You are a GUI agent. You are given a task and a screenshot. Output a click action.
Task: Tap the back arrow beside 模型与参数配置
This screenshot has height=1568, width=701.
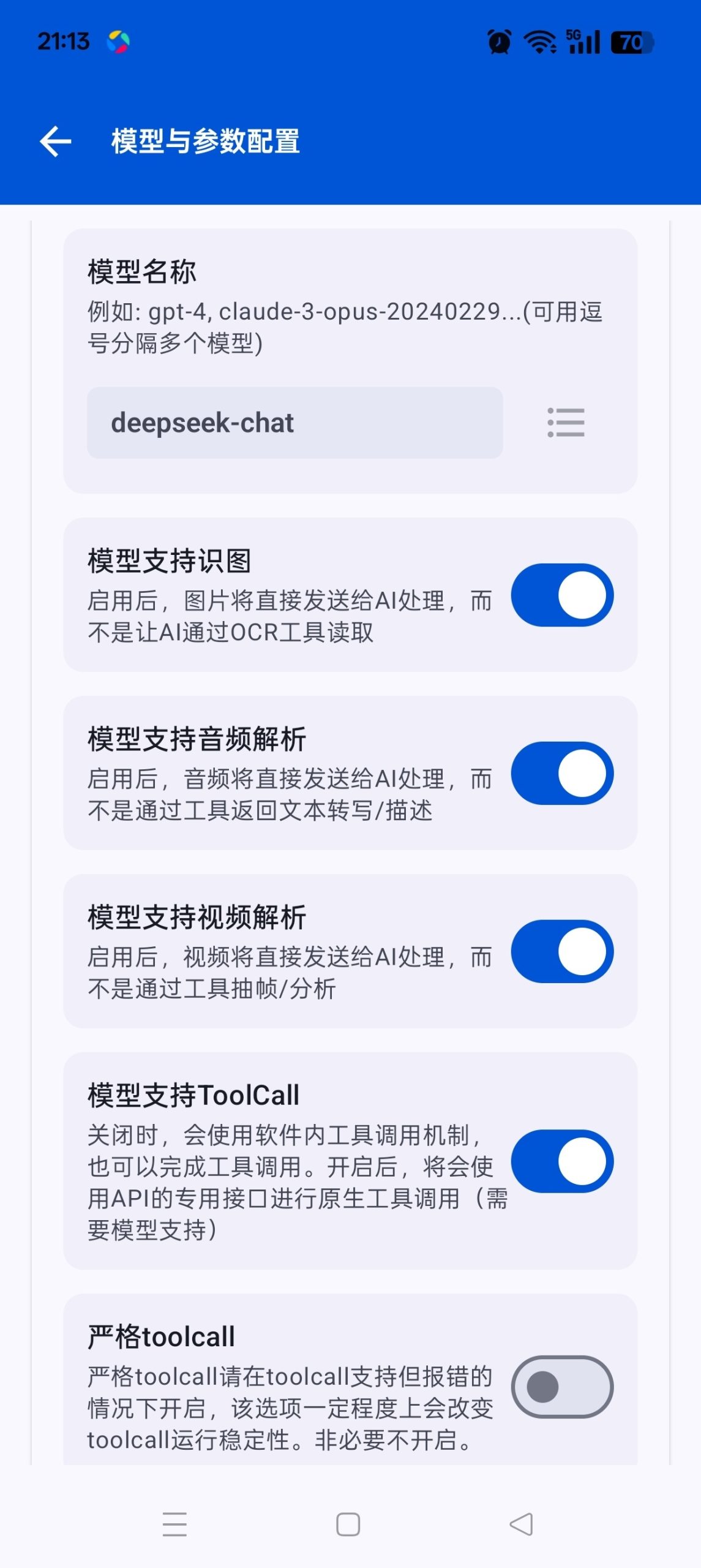tap(54, 142)
